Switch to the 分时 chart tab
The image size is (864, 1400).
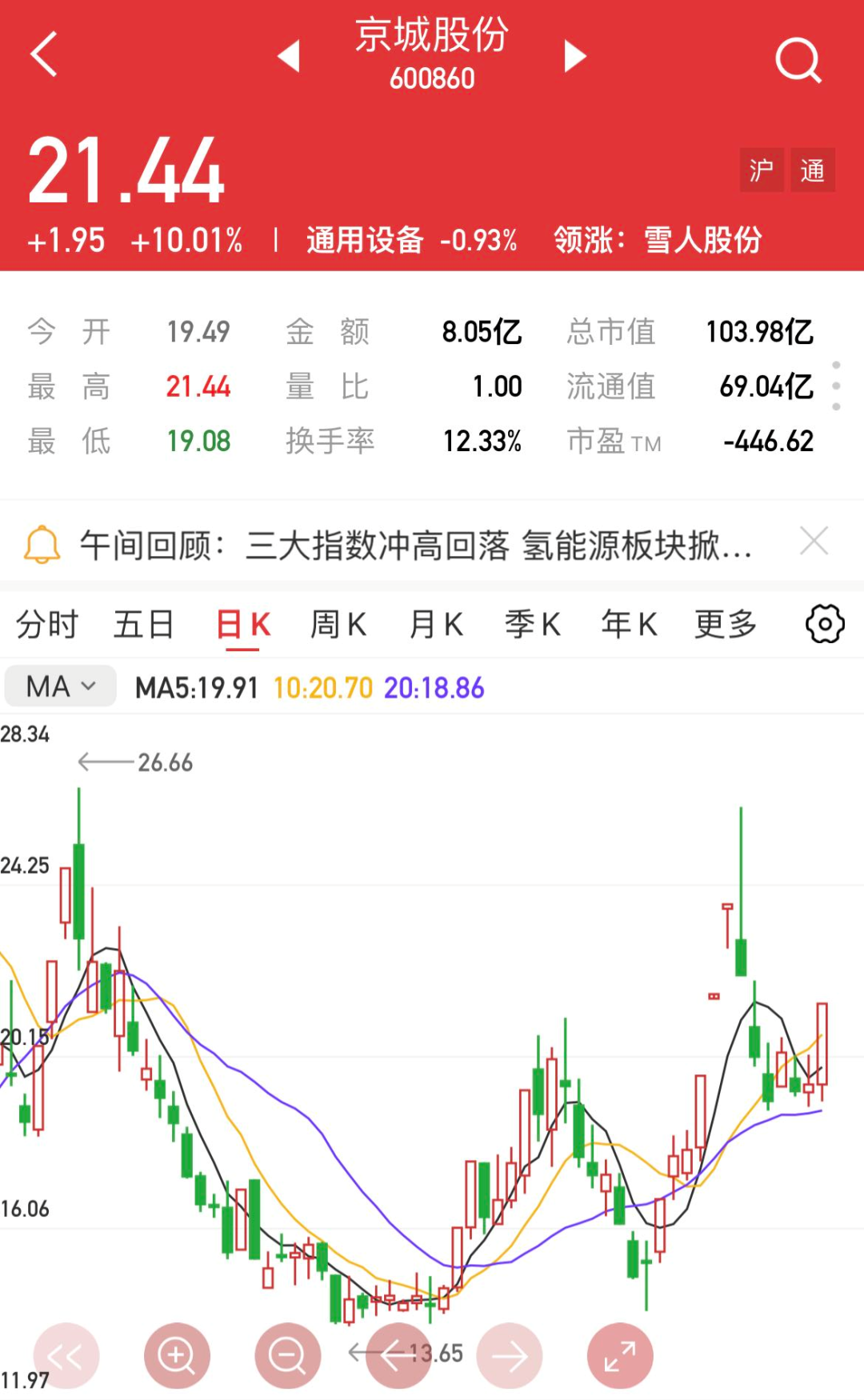coord(47,625)
